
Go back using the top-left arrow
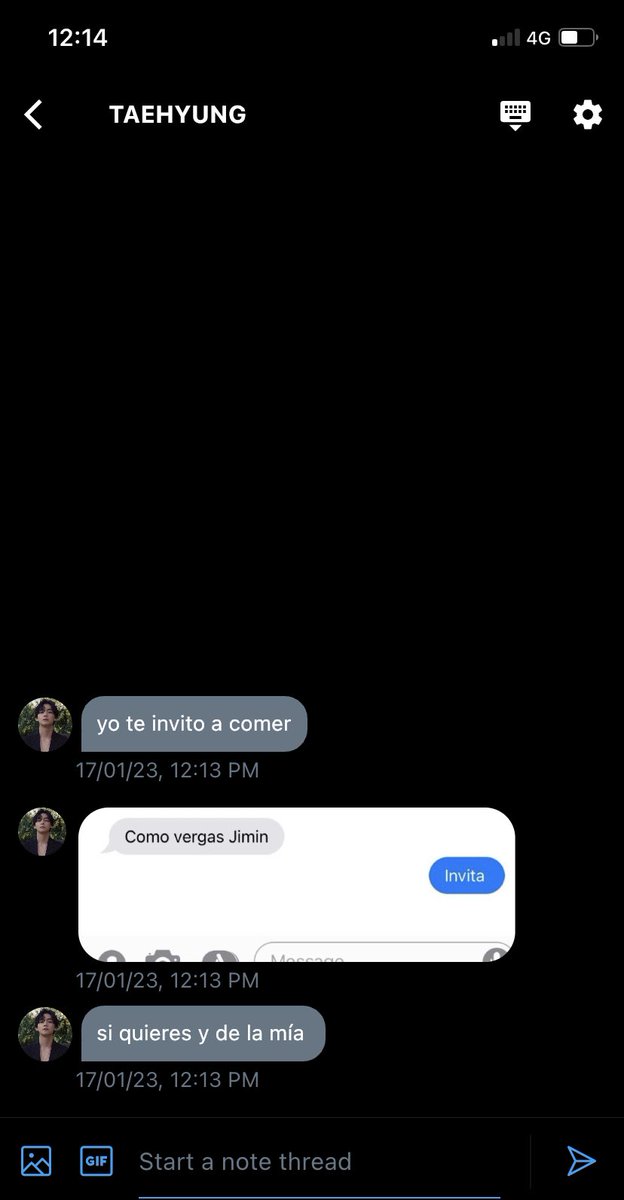pos(34,115)
